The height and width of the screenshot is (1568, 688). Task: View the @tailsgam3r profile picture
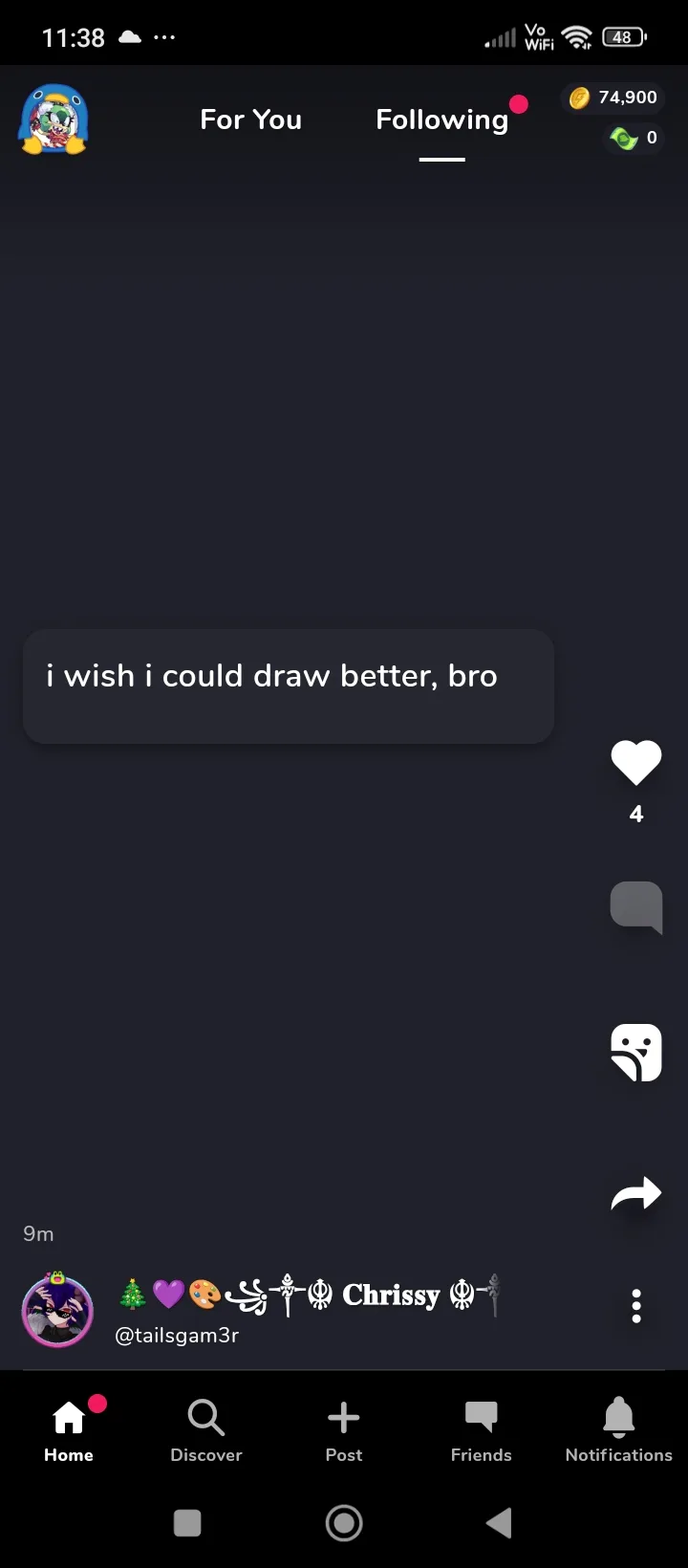pyautogui.click(x=57, y=1310)
